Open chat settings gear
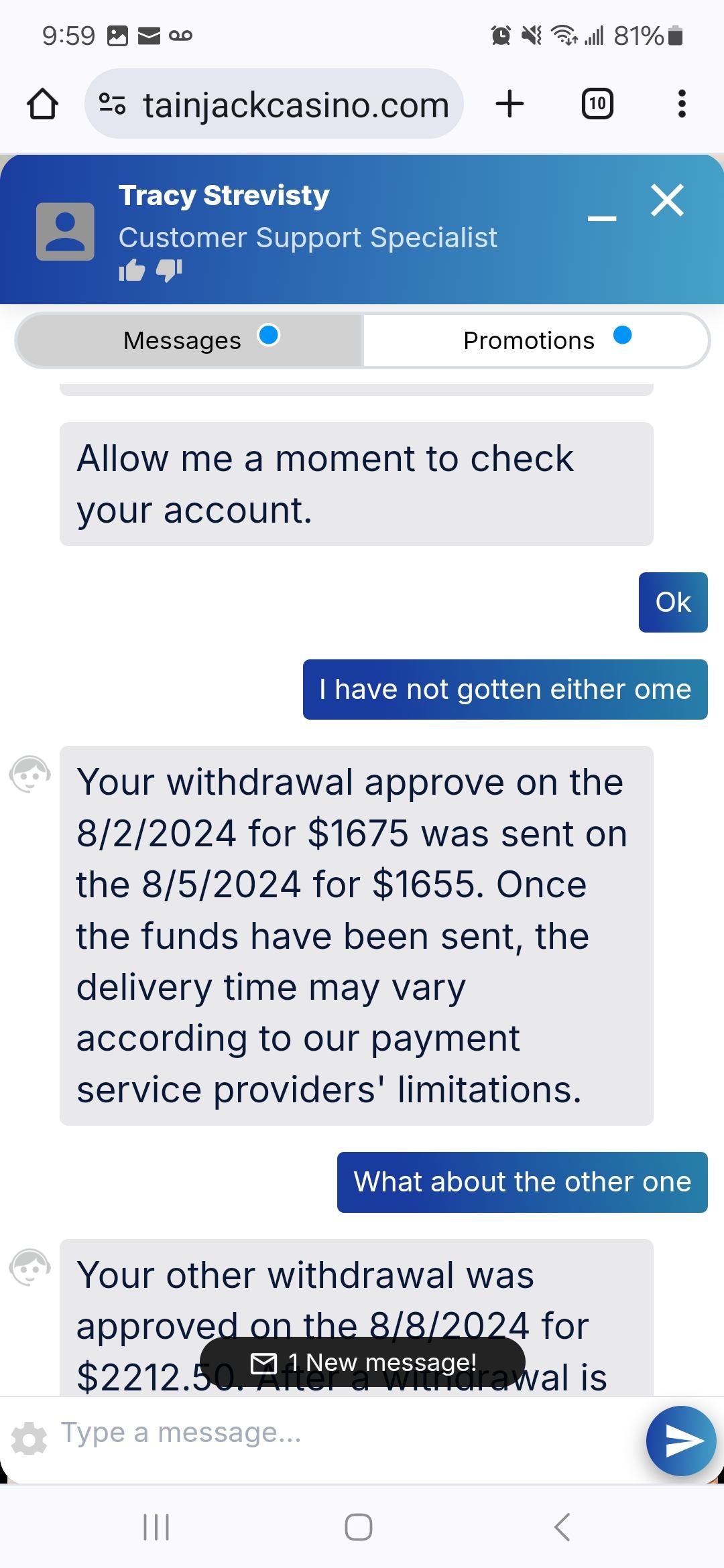Viewport: 724px width, 1568px height. 29,1439
